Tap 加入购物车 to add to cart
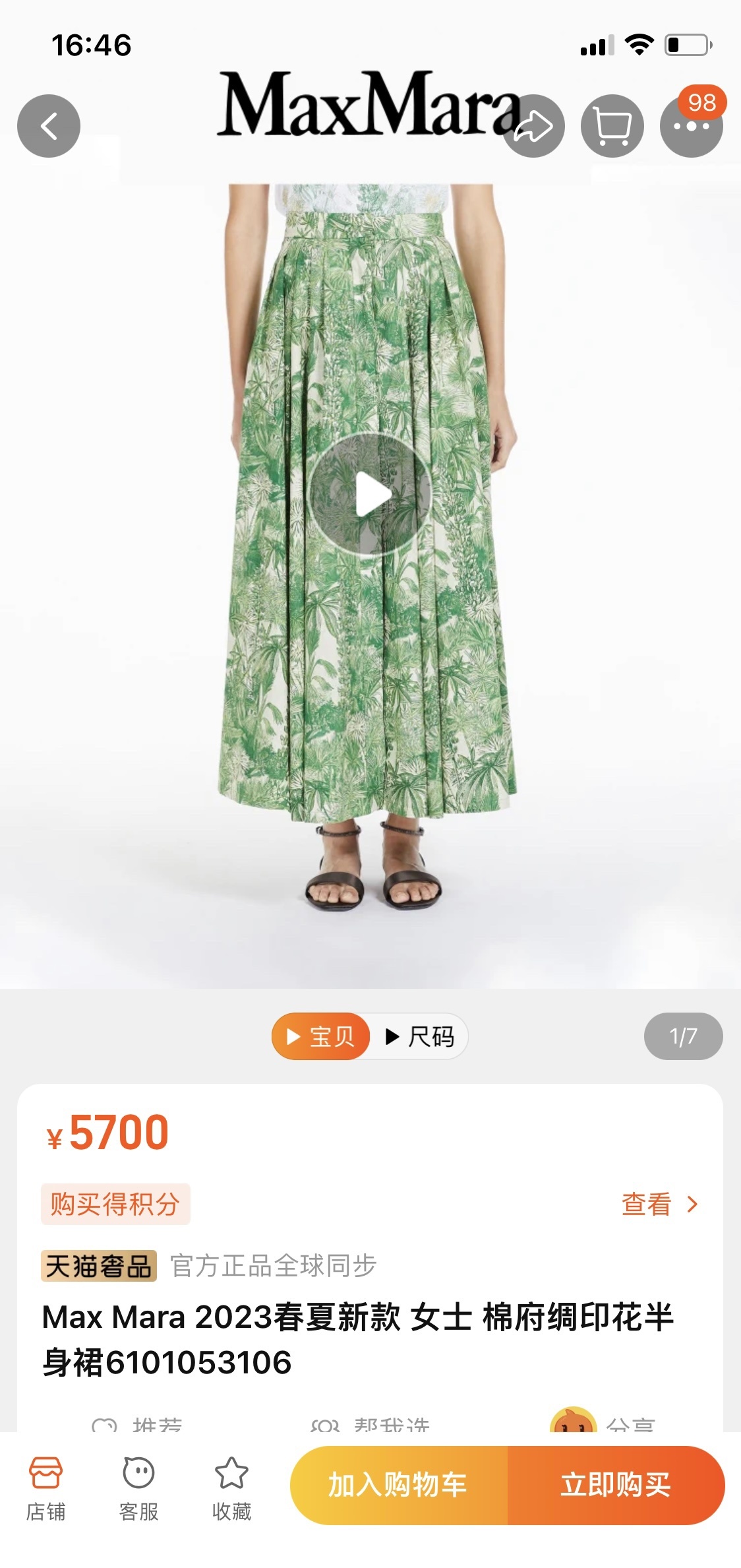This screenshot has height=1568, width=741. [398, 1485]
